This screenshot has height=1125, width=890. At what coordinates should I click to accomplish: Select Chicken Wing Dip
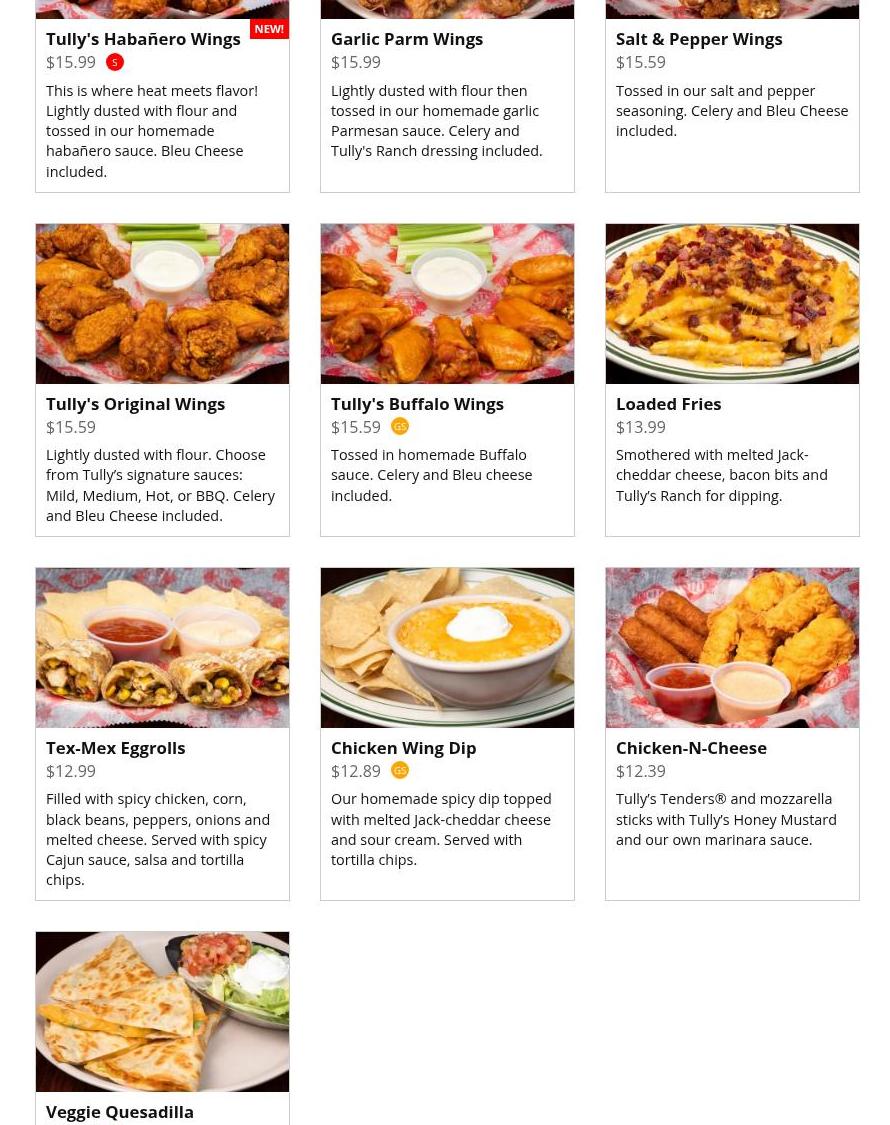(x=403, y=748)
